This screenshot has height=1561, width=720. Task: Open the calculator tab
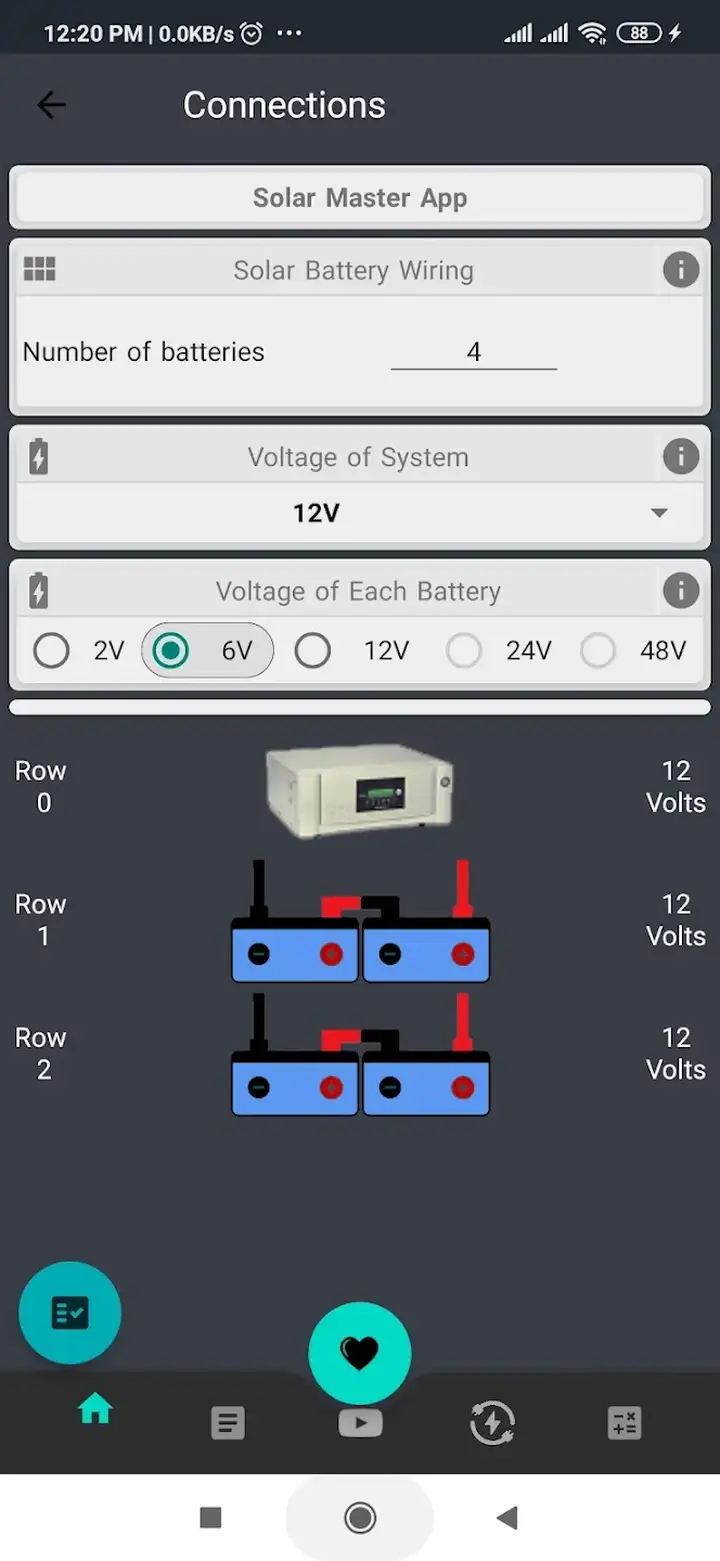[625, 1423]
